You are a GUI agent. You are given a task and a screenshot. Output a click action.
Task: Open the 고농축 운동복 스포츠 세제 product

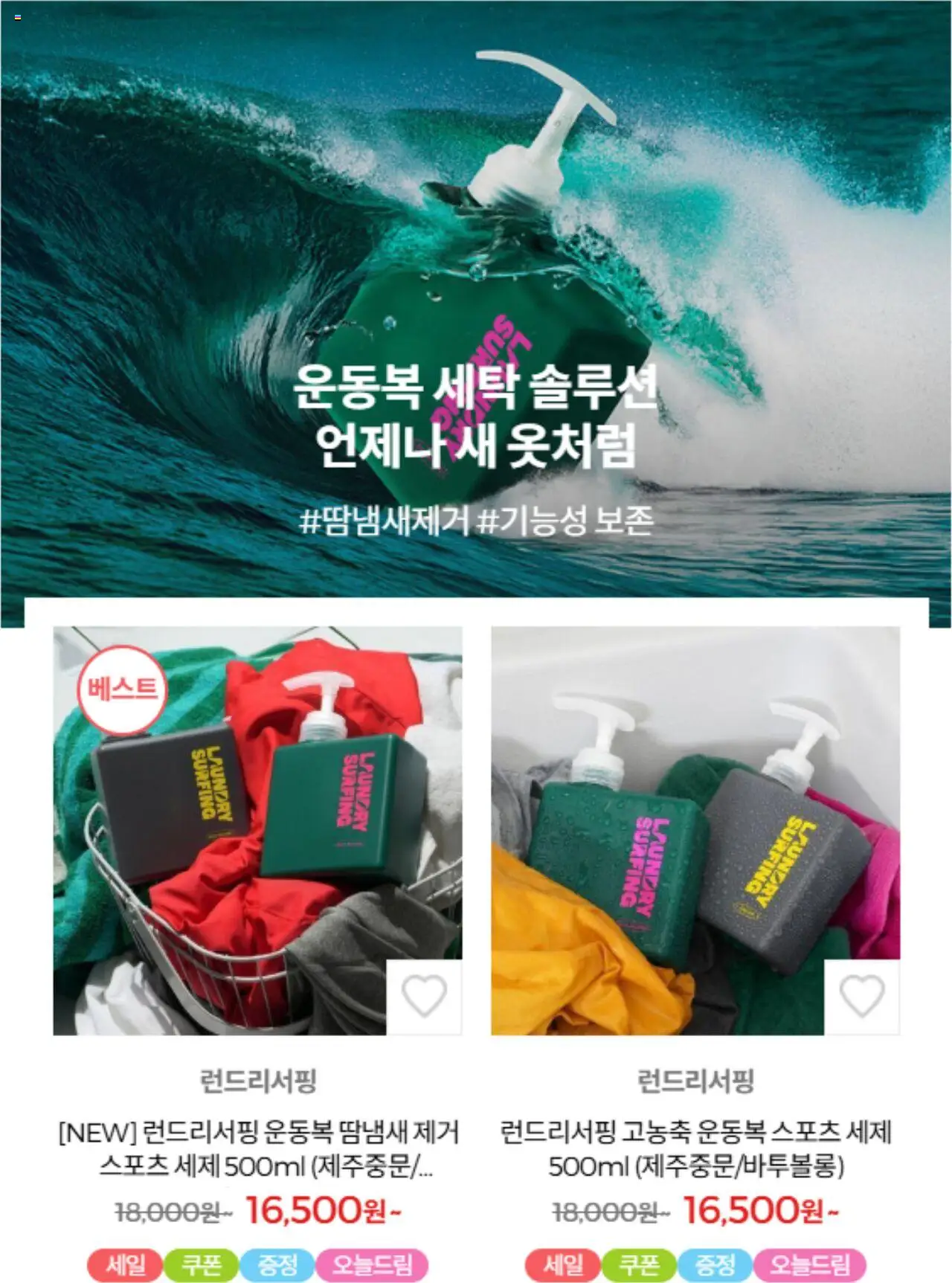click(695, 1148)
